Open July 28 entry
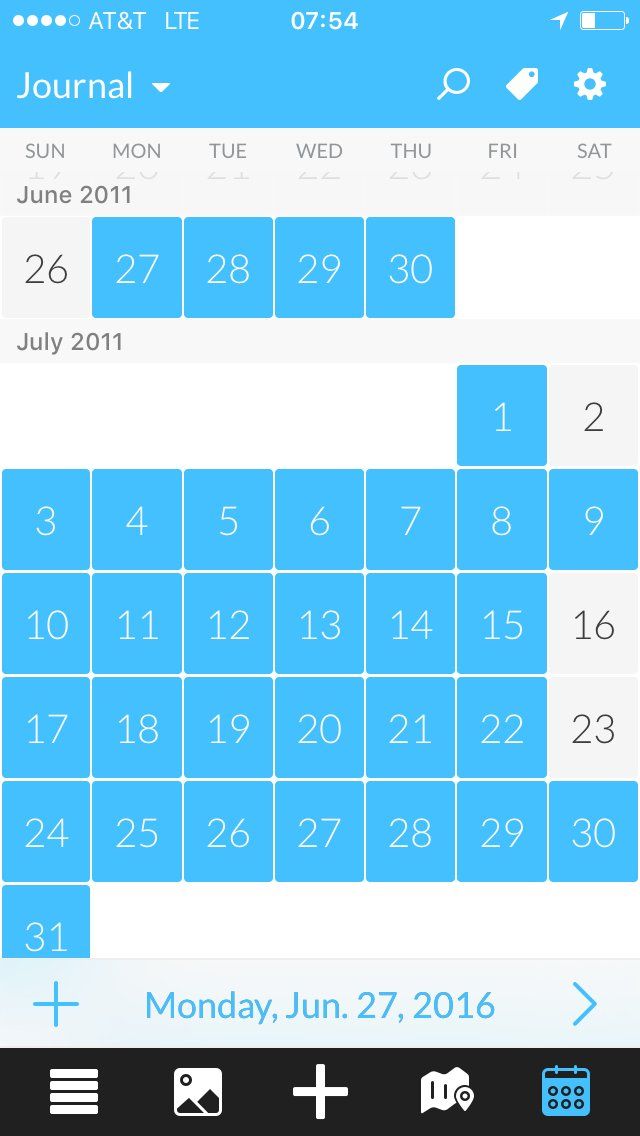Screen dimensions: 640x1136 (x=410, y=832)
